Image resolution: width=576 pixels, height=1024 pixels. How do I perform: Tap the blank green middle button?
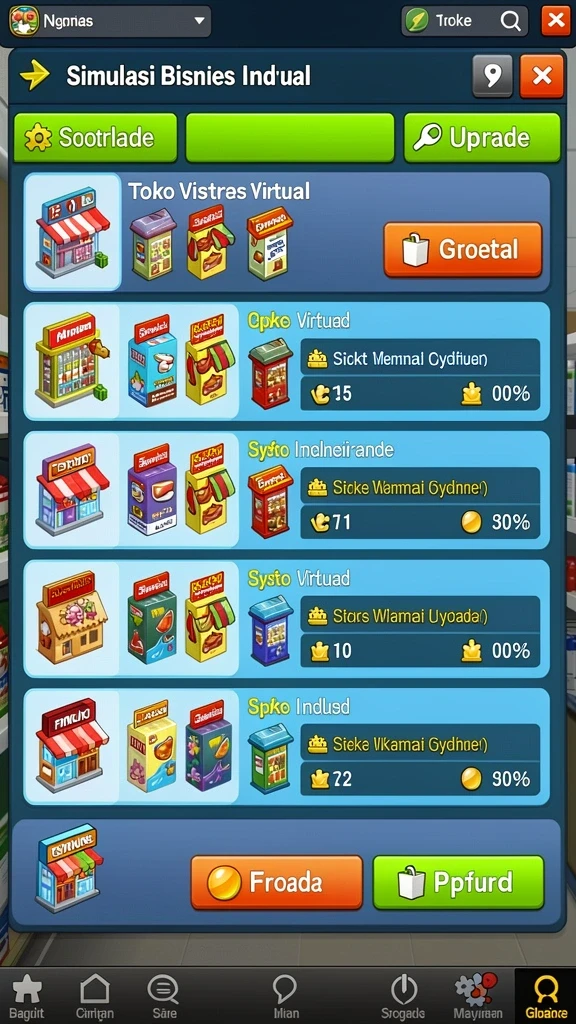tap(290, 138)
